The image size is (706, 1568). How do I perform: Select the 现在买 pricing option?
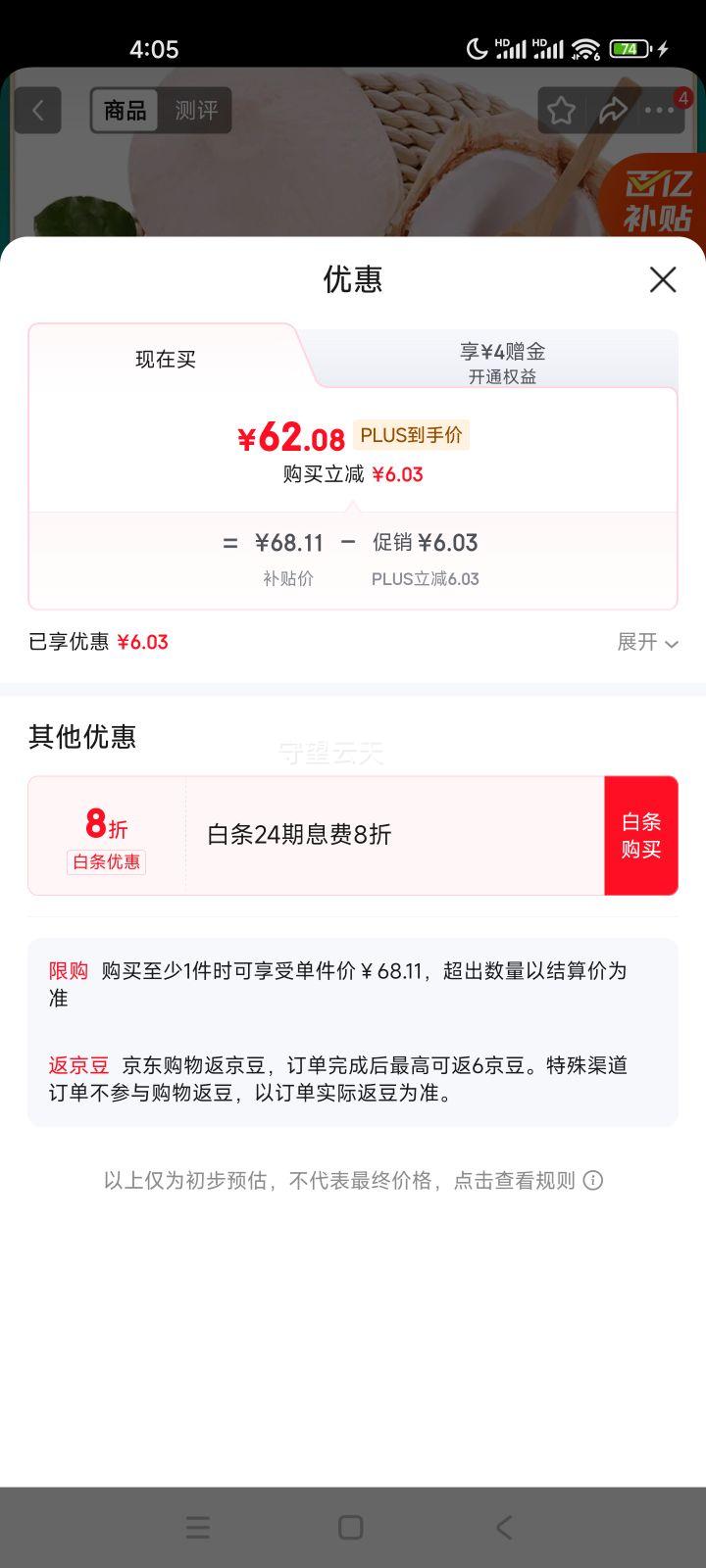tap(164, 359)
